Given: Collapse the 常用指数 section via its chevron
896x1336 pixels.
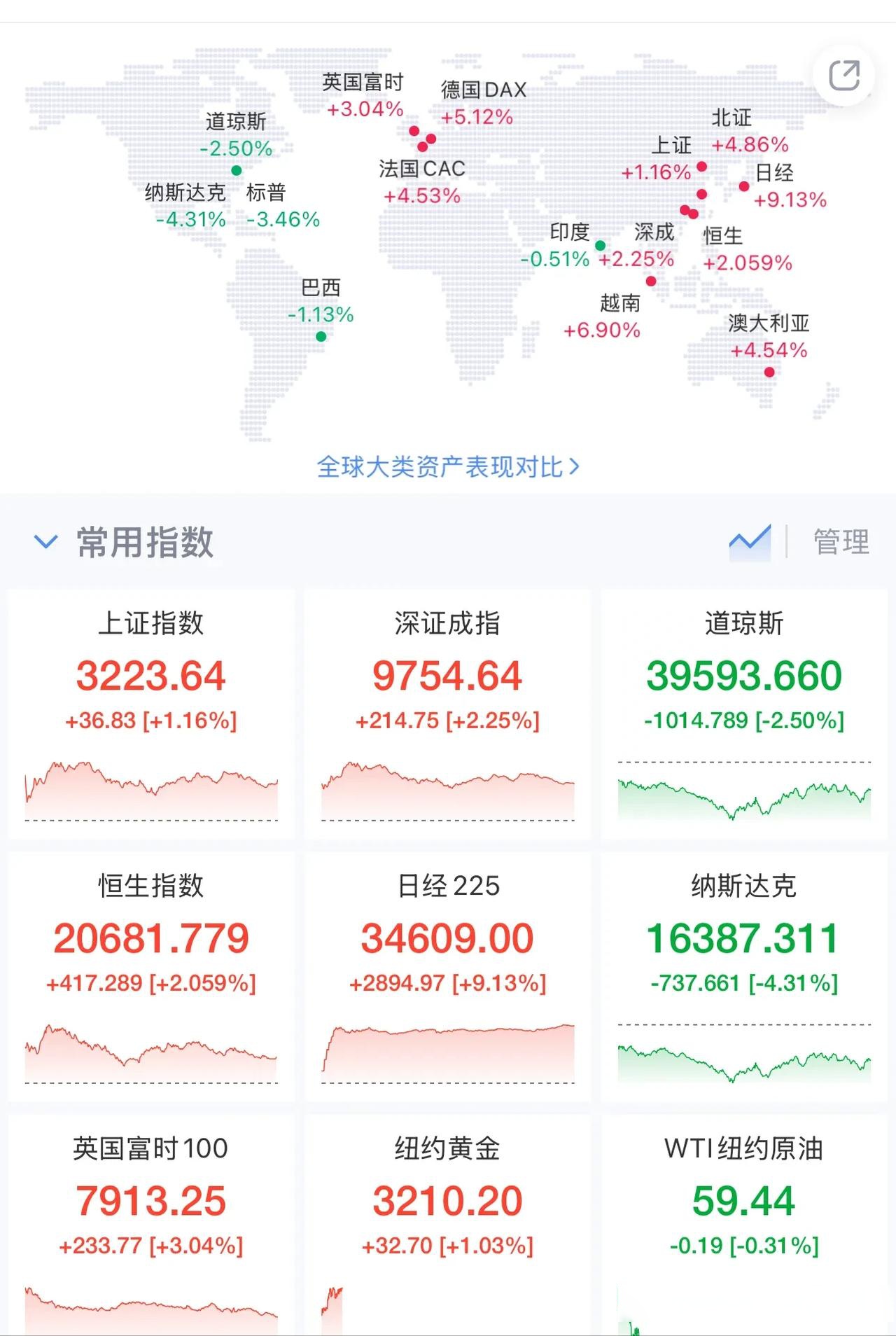Looking at the screenshot, I should pyautogui.click(x=45, y=540).
